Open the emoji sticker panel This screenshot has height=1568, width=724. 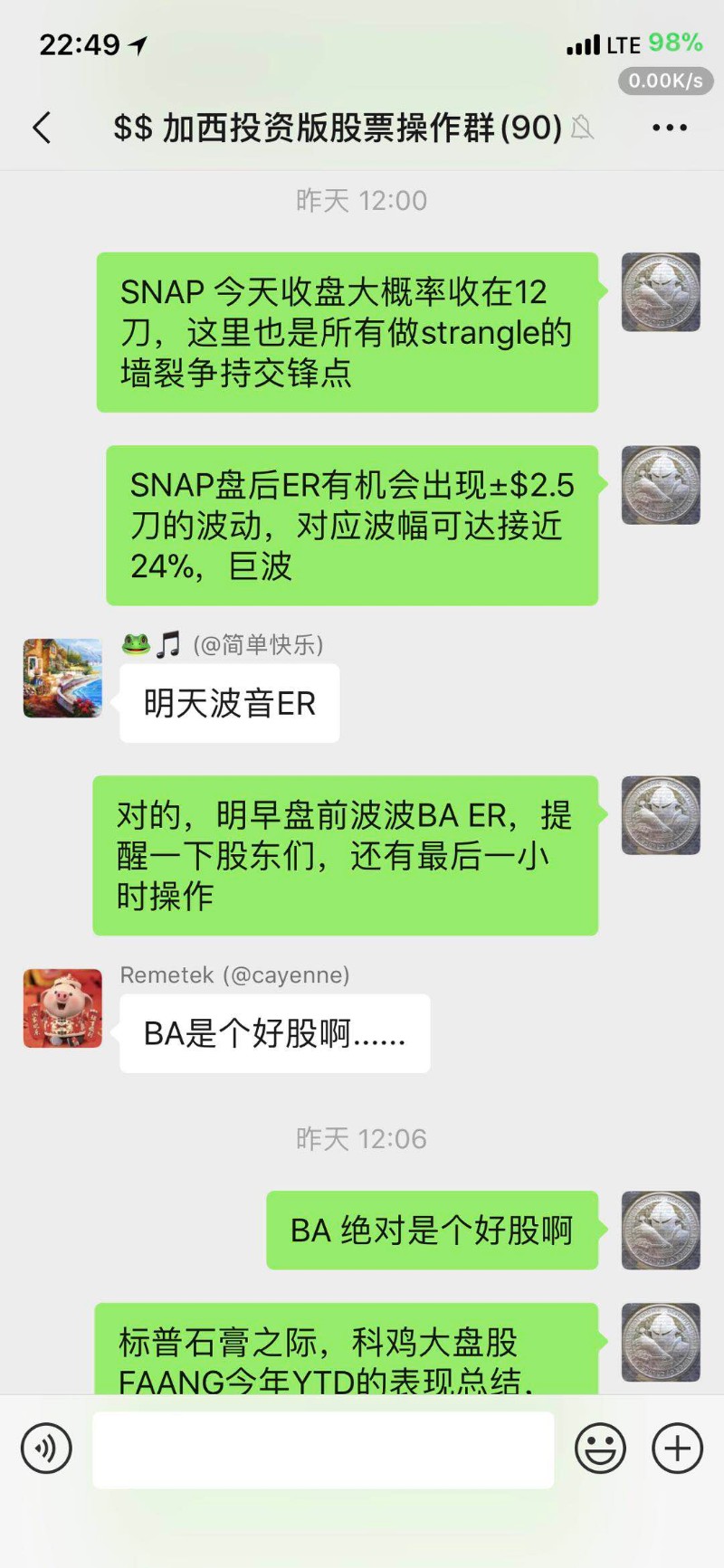pos(600,1449)
